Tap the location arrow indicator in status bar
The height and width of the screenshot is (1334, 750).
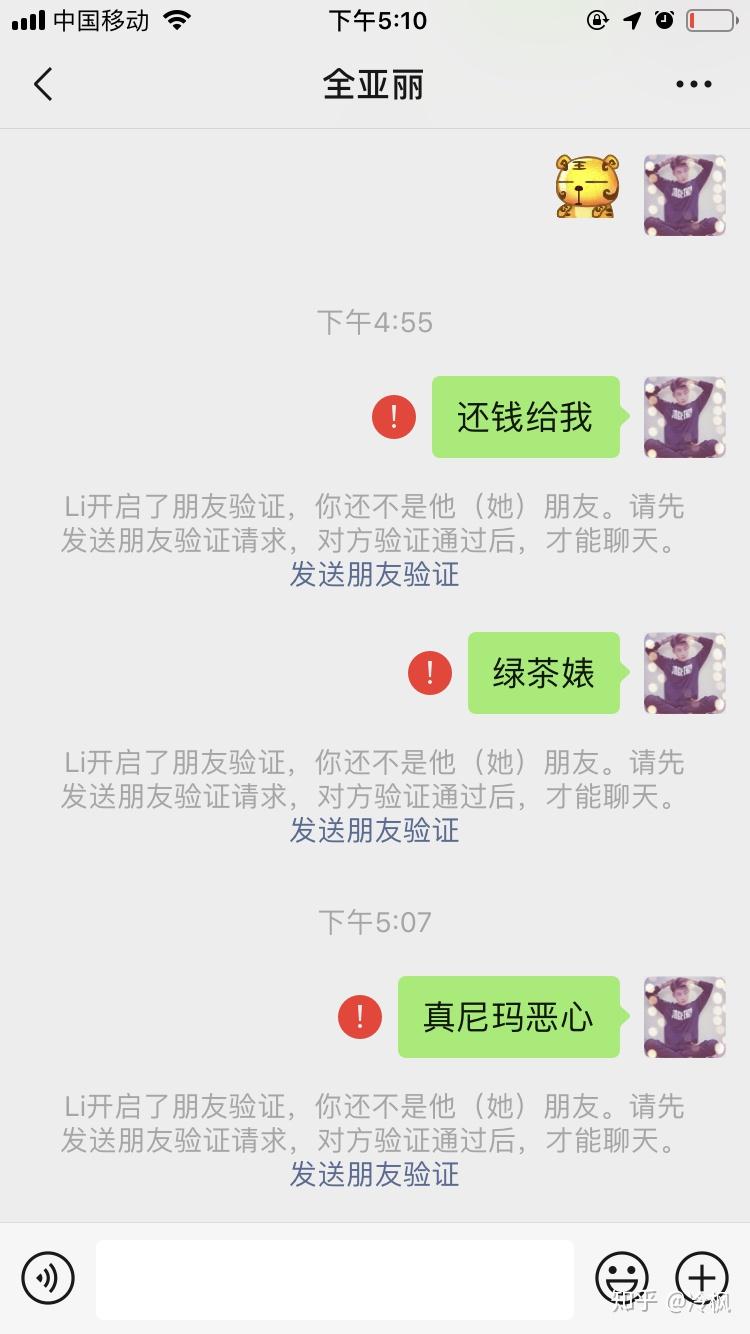tap(632, 17)
